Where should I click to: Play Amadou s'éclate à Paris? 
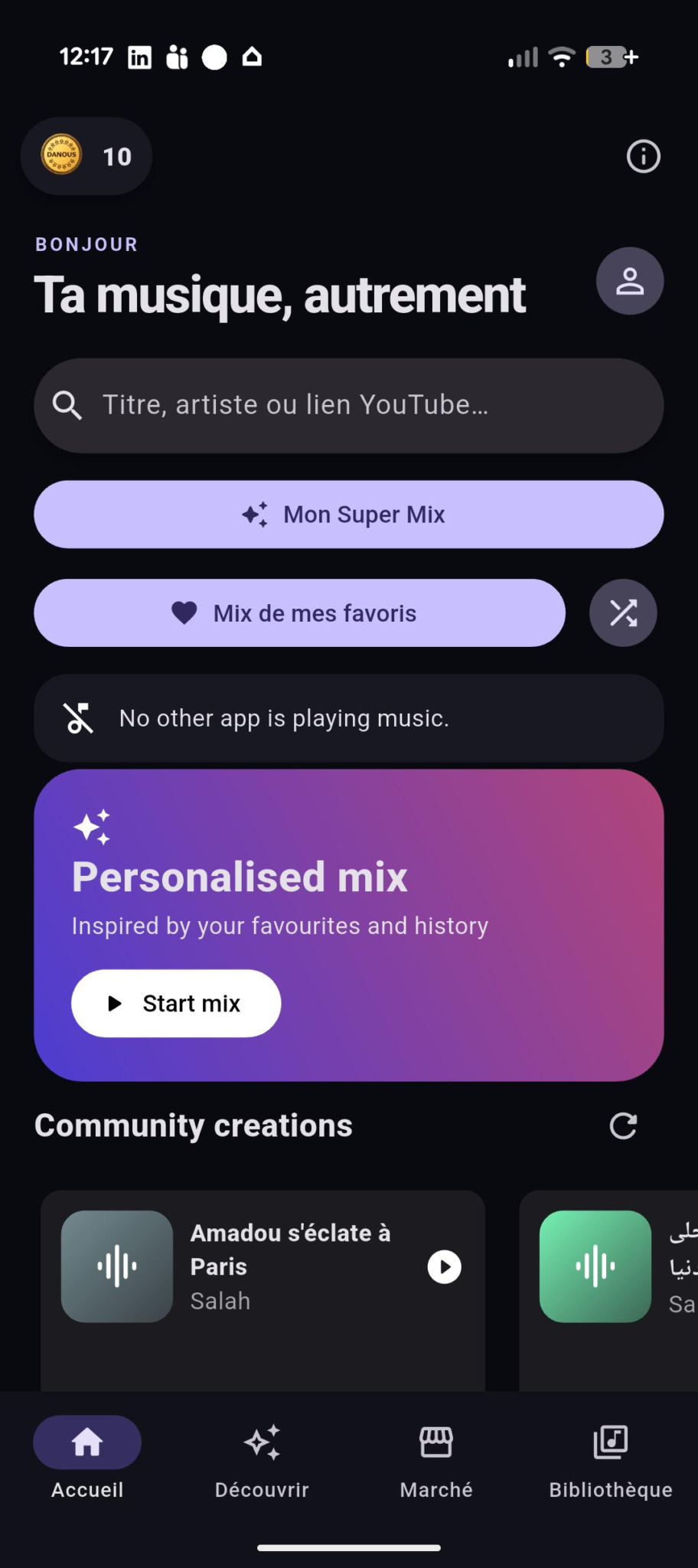445,1266
